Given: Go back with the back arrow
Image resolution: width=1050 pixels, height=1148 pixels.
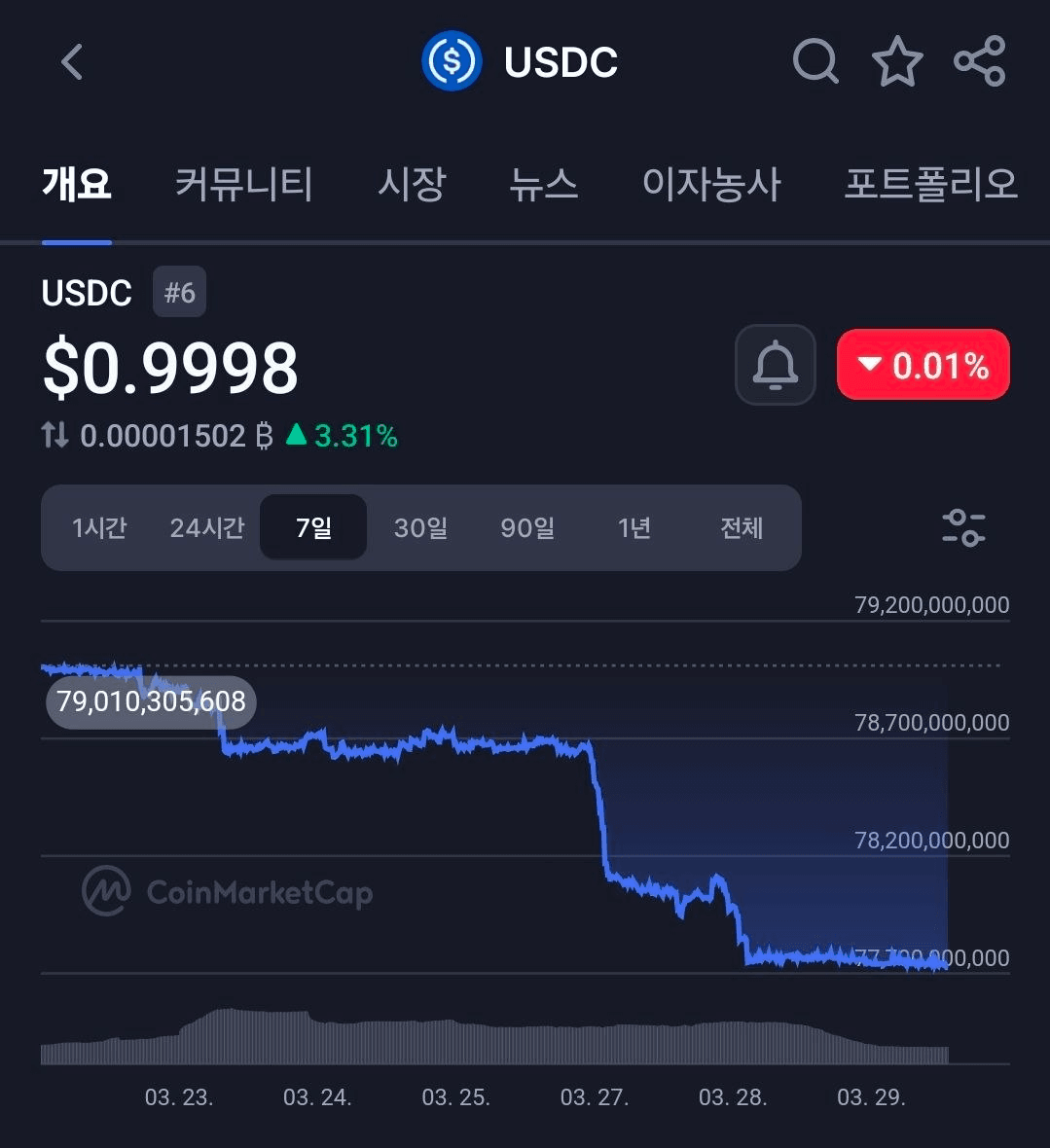Looking at the screenshot, I should pyautogui.click(x=70, y=60).
